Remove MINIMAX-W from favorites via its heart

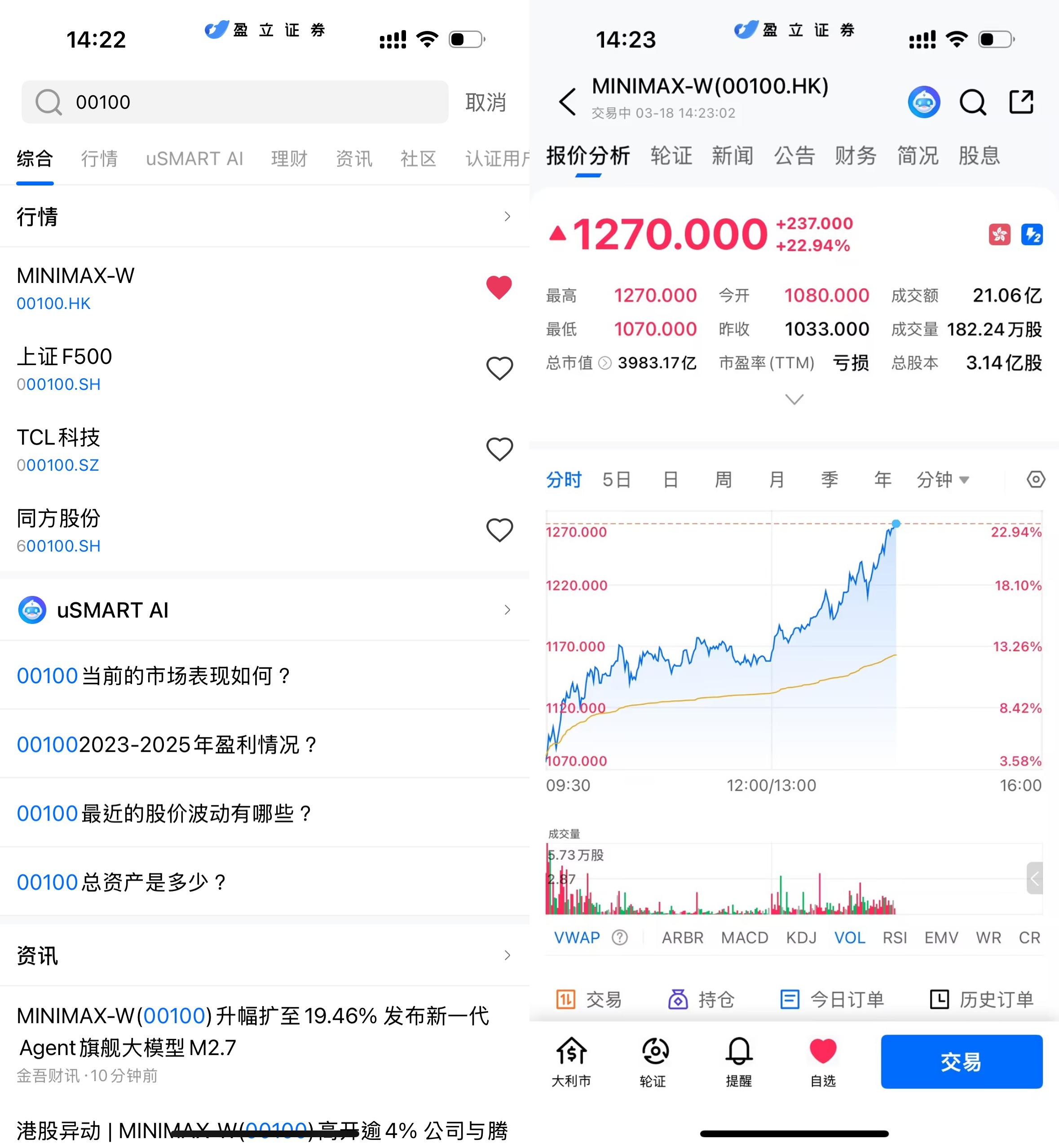(499, 287)
